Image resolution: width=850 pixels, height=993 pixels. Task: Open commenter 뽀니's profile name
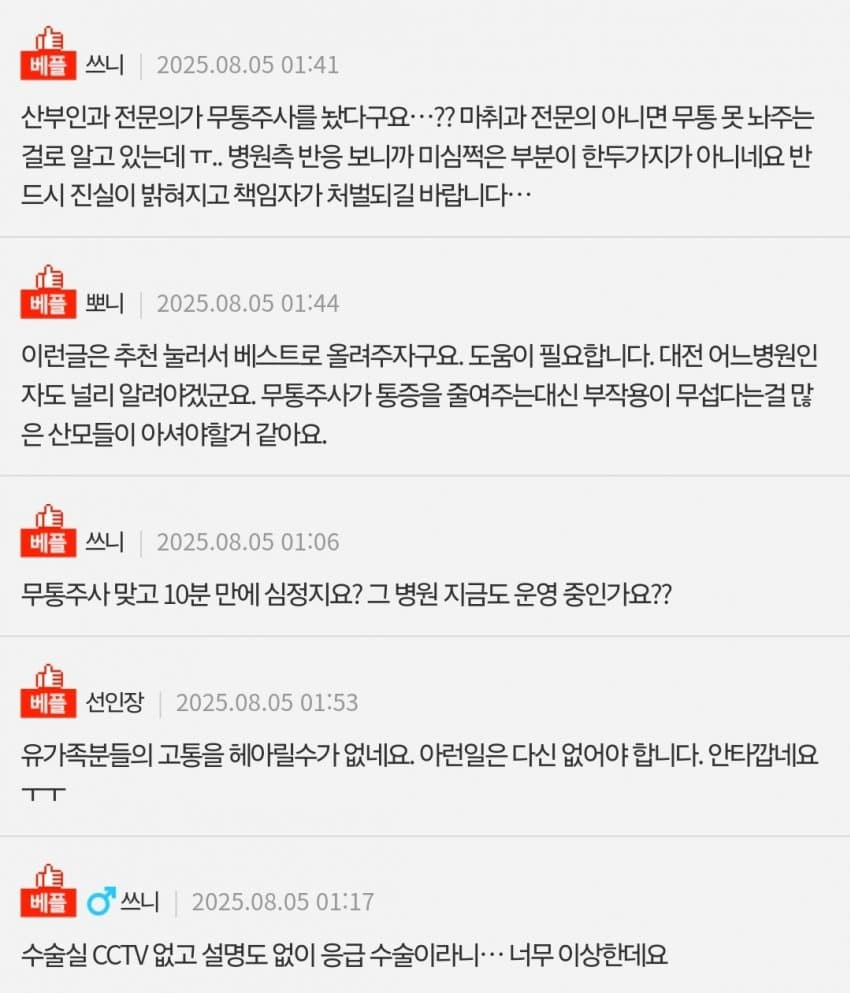click(x=107, y=303)
